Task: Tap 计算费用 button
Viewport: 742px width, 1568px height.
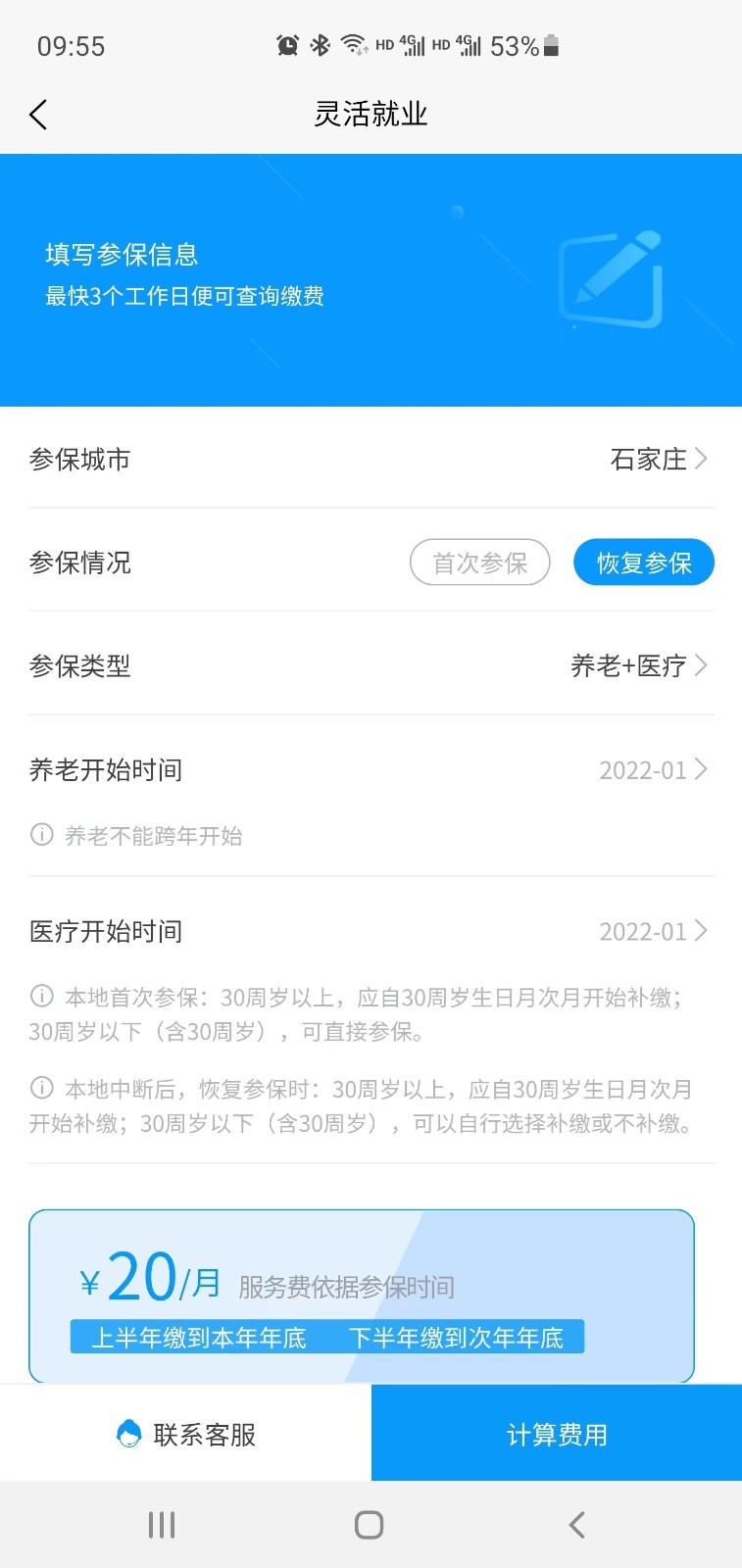Action: [x=557, y=1435]
